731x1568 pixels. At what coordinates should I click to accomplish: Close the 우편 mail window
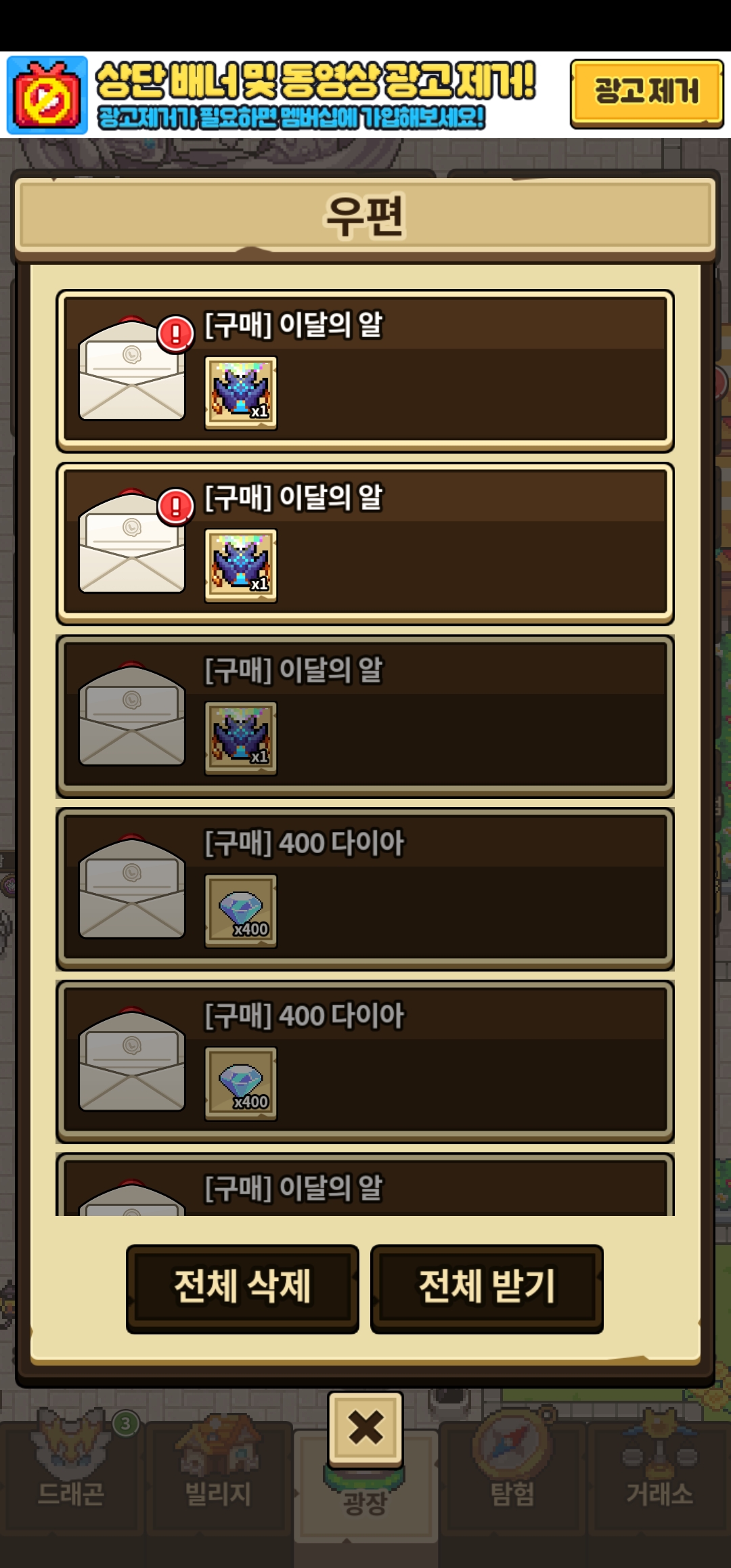(365, 1428)
